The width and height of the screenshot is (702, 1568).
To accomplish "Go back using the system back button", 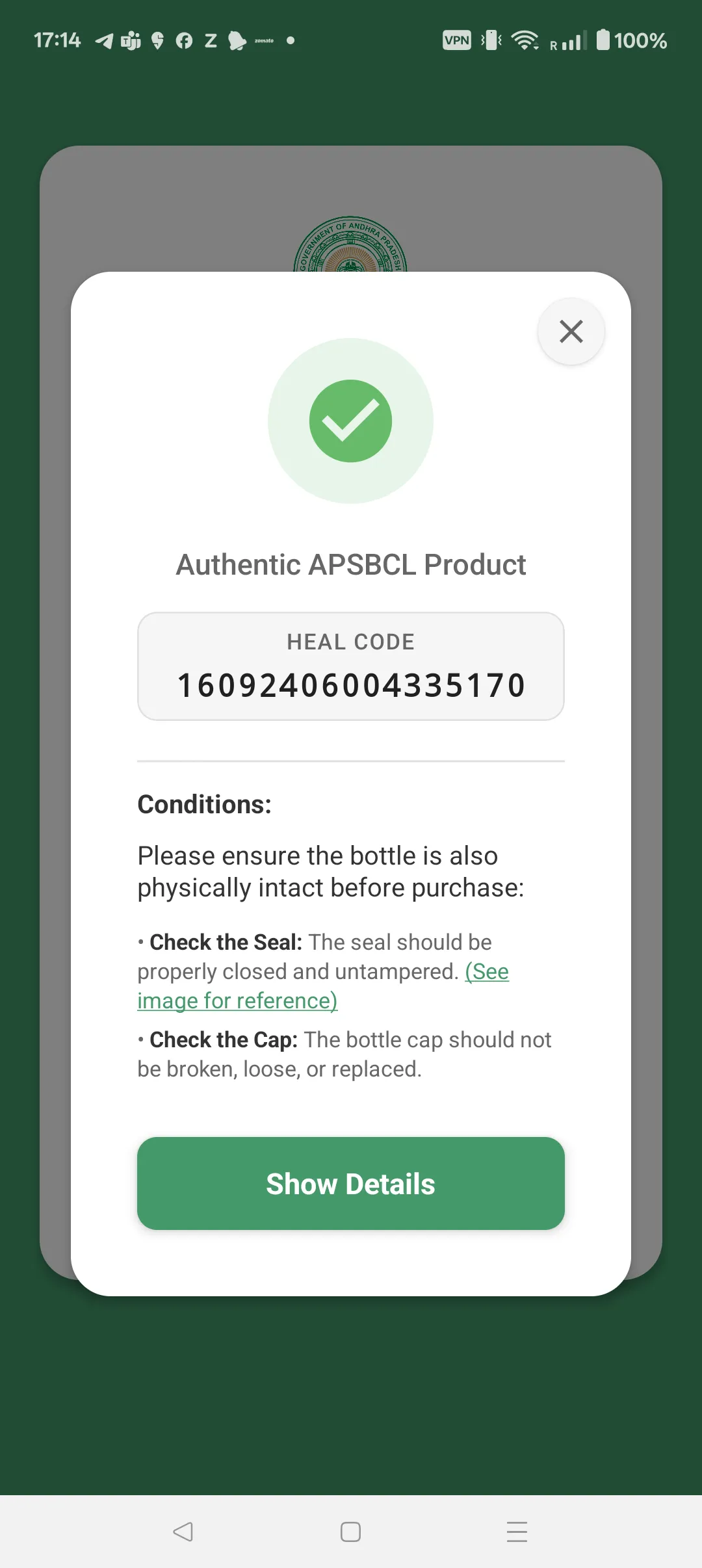I will click(x=183, y=1532).
